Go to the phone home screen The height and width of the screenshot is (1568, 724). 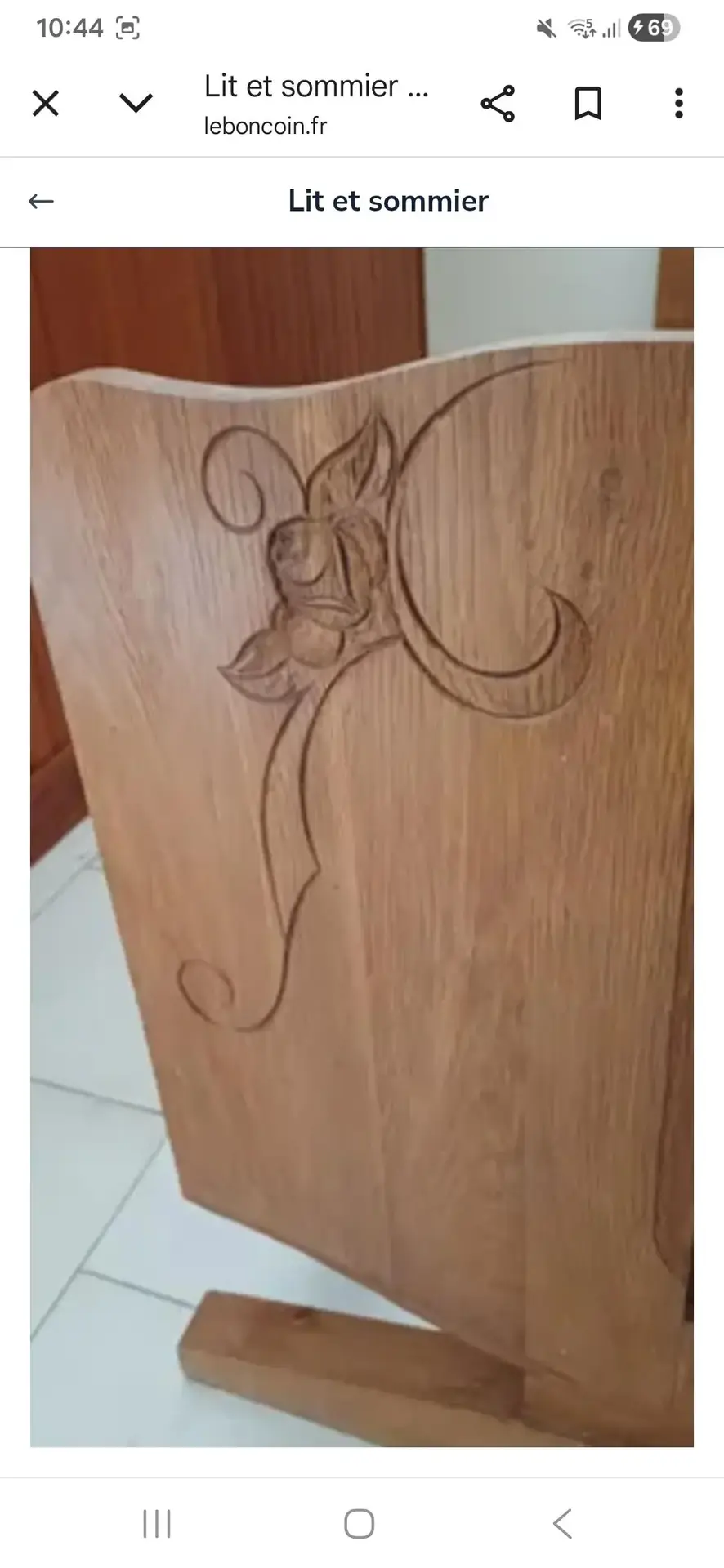tap(360, 1524)
